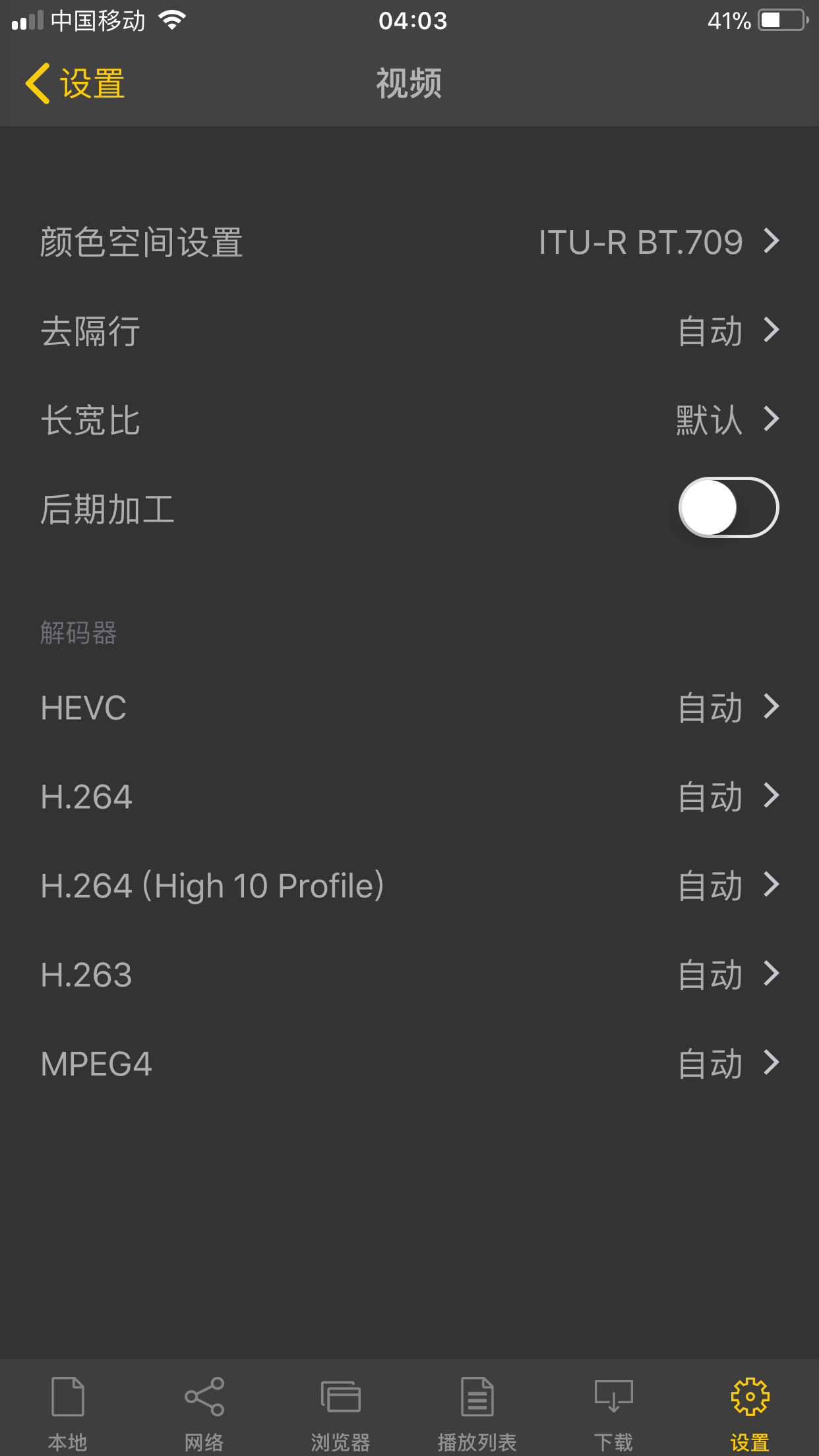Open the 浏览器 tab
This screenshot has width=819, height=1456.
340,1412
